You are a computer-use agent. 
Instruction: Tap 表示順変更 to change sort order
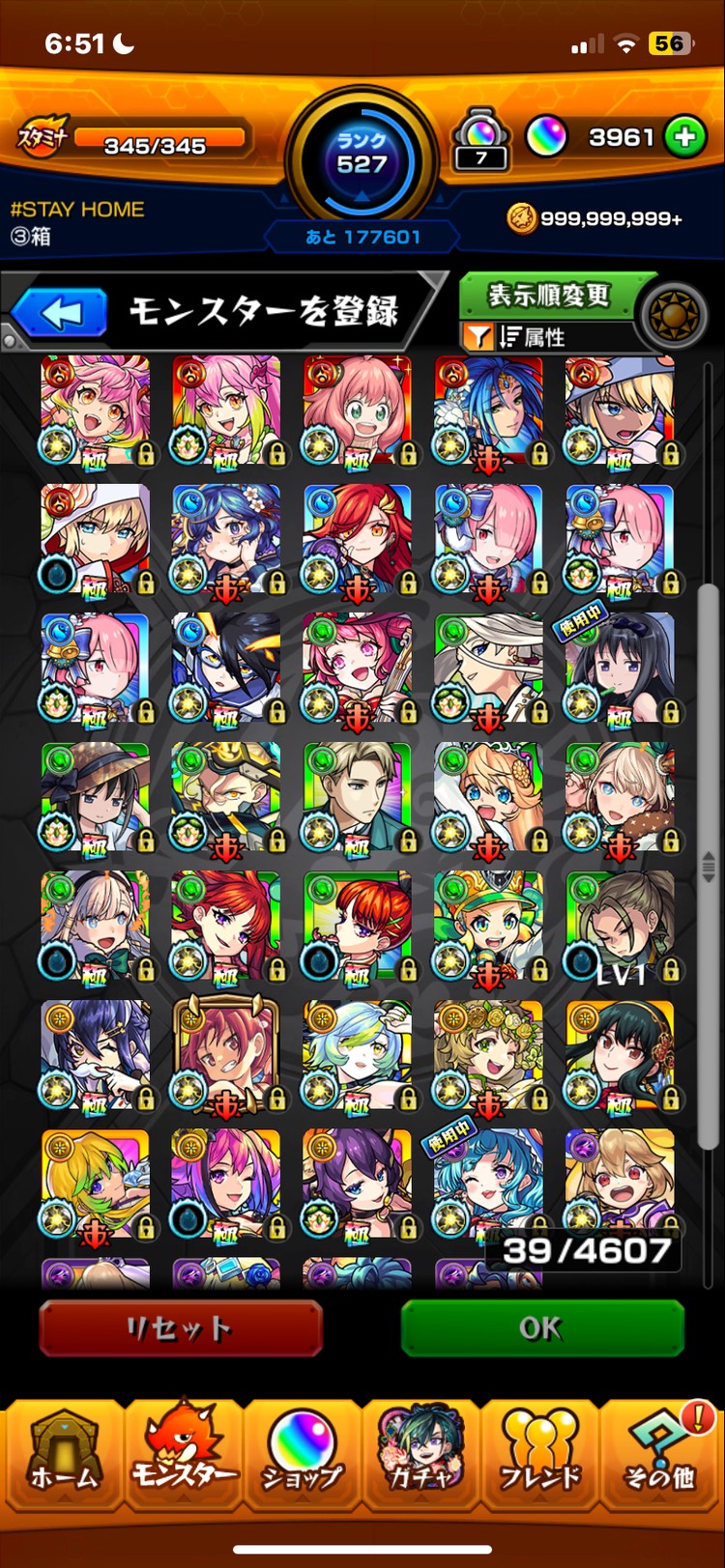click(547, 296)
